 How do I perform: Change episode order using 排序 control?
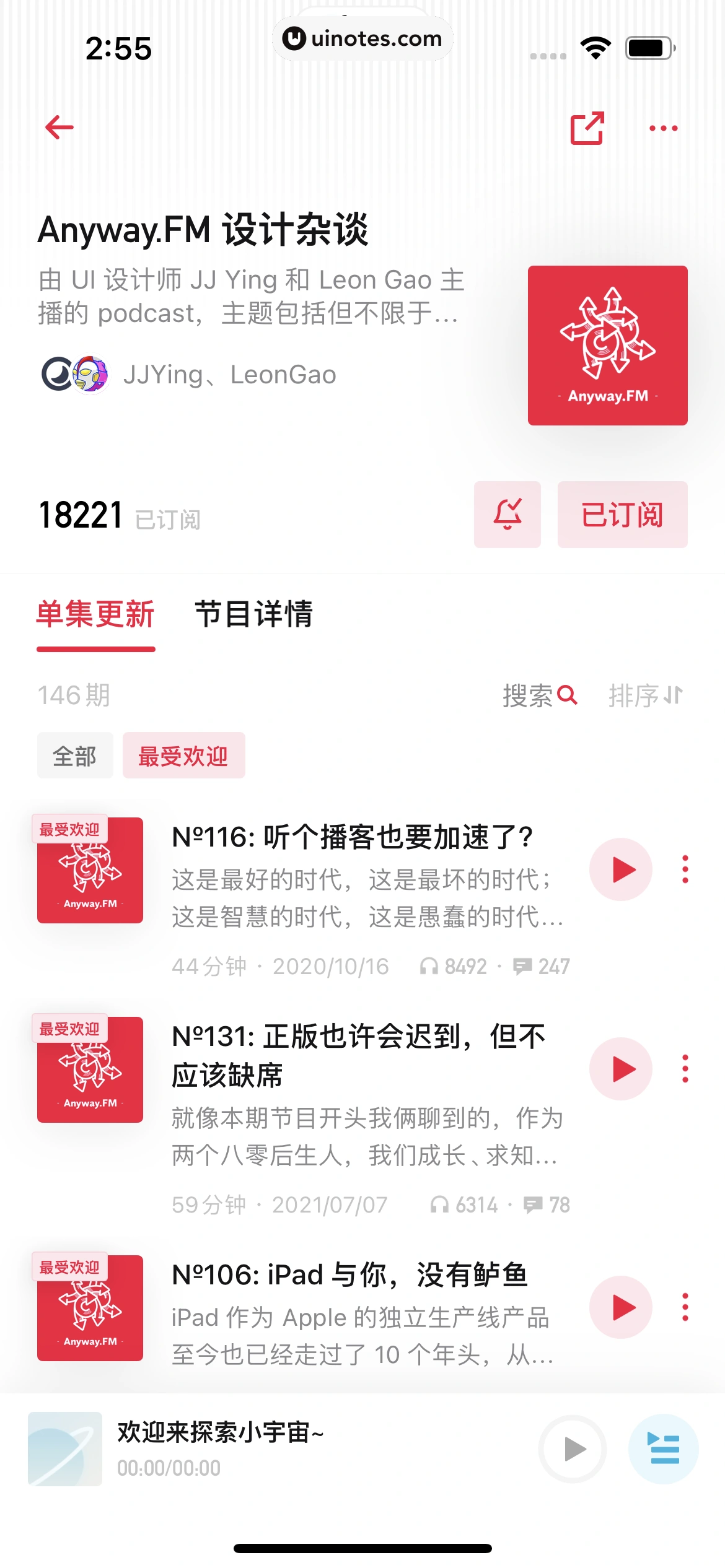(644, 695)
